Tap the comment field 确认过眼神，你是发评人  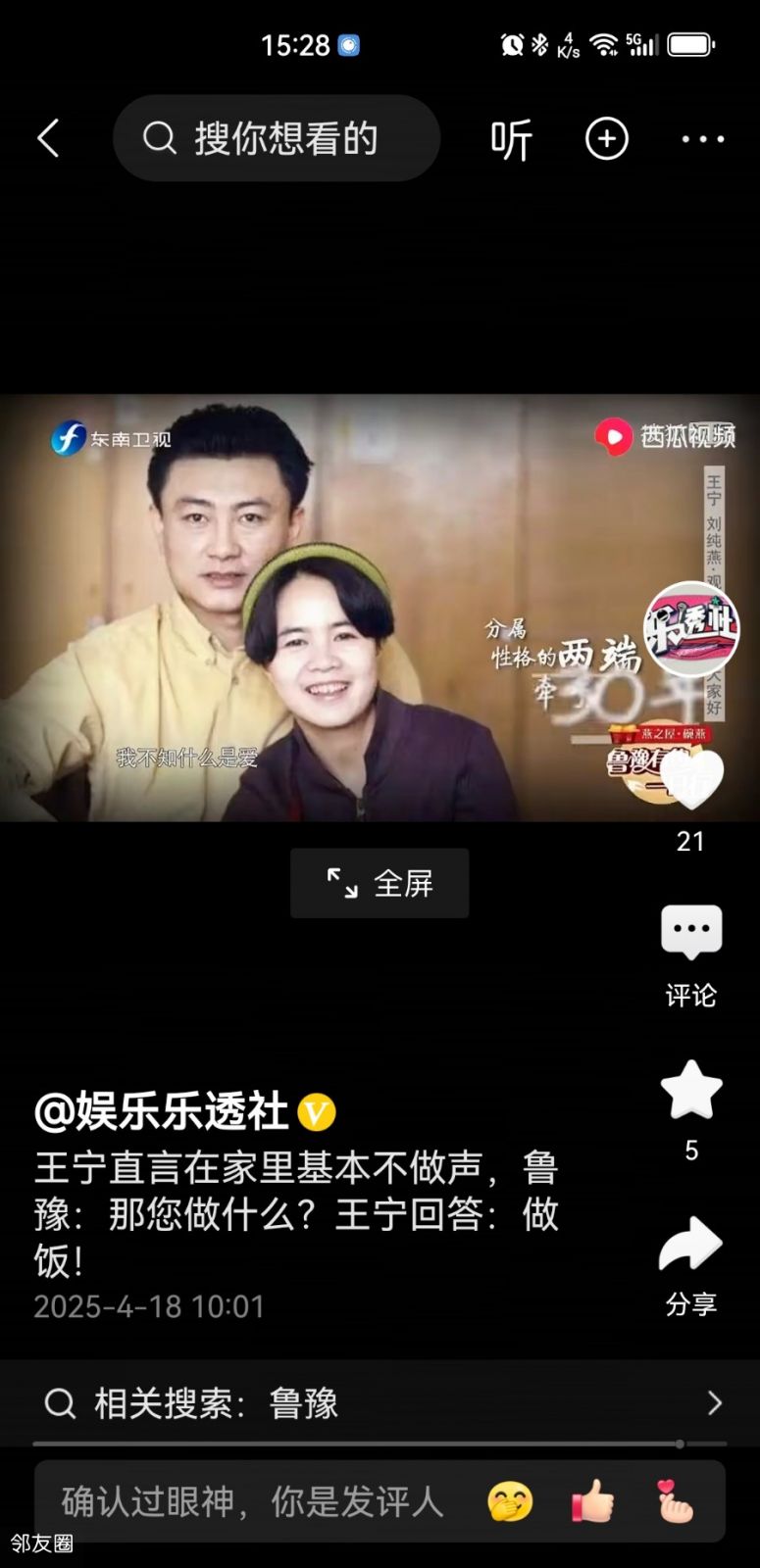253,1501
